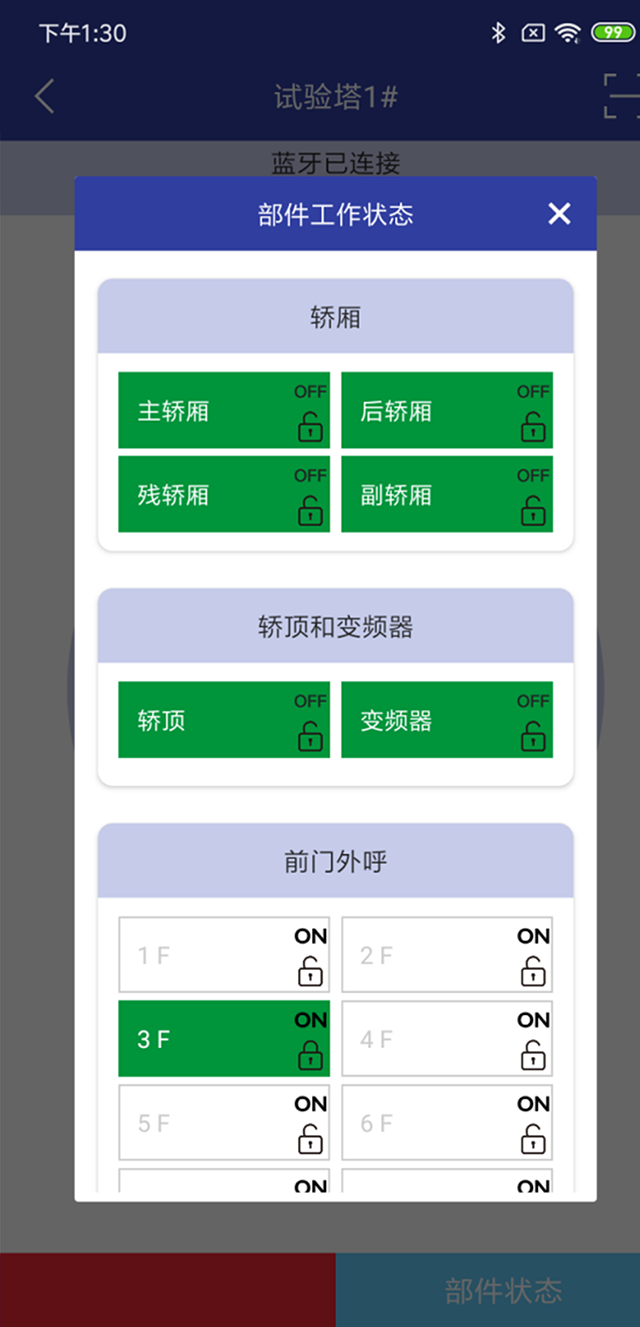Toggle the 副轿厢 component tile
This screenshot has height=1327, width=640.
tap(447, 494)
